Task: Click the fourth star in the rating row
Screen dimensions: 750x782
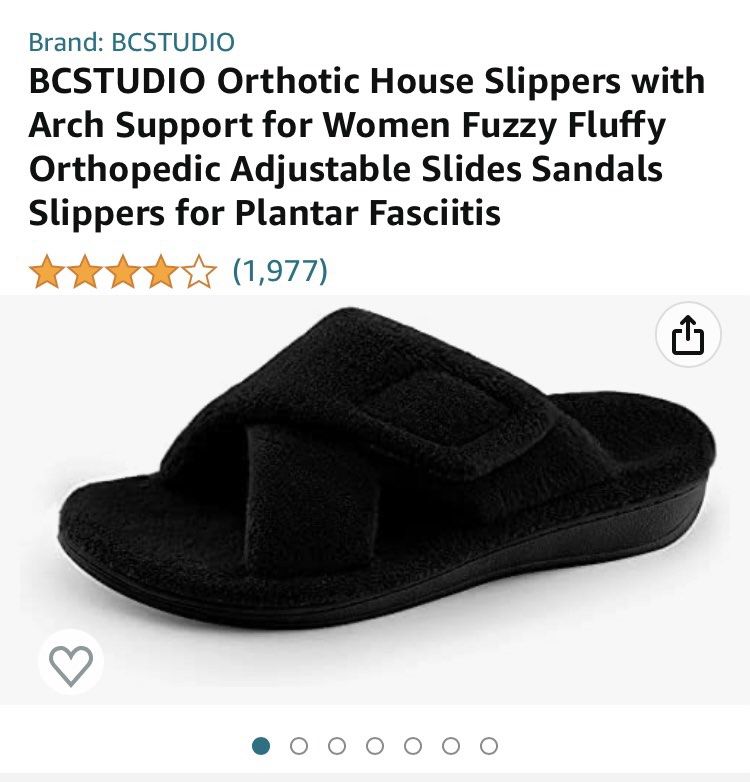Action: click(x=159, y=268)
